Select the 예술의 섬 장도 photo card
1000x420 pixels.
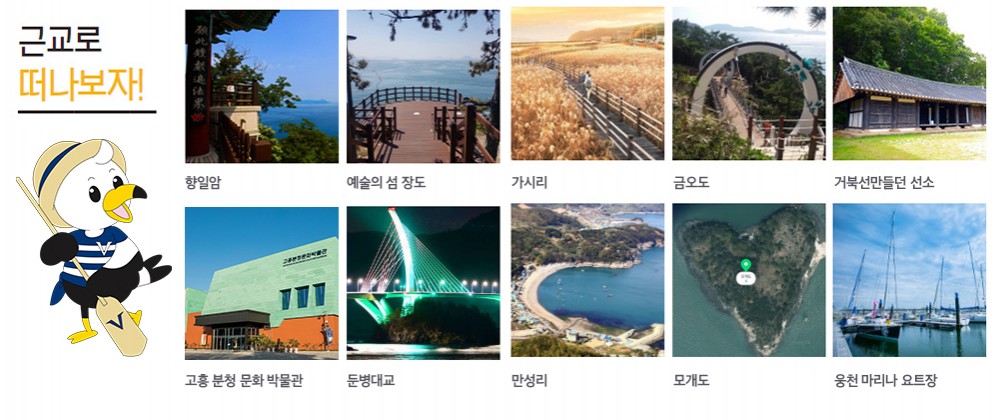(423, 86)
